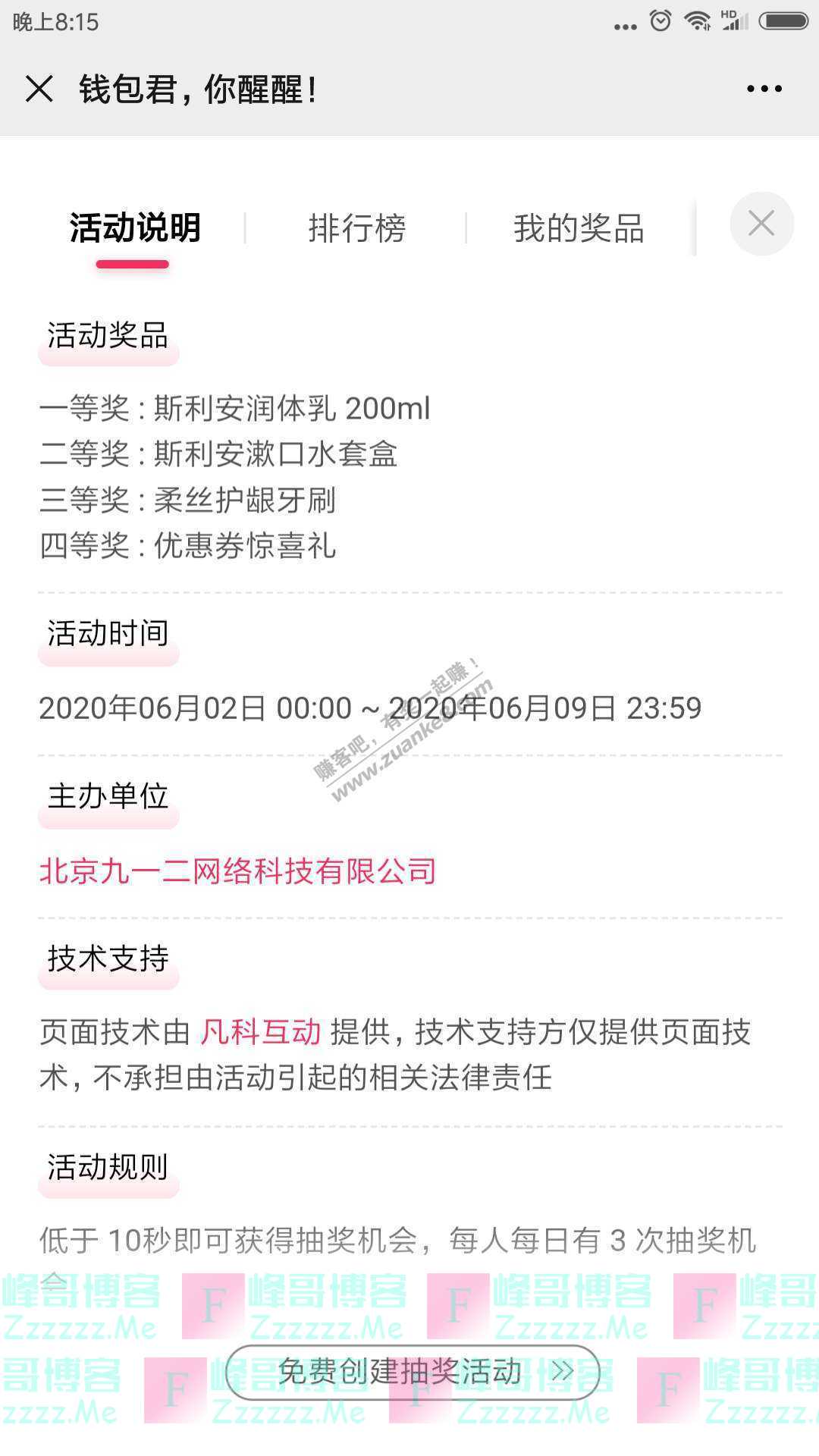Screen dimensions: 819x1456
Task: Tap the 主办单位 section label
Action: coord(108,798)
